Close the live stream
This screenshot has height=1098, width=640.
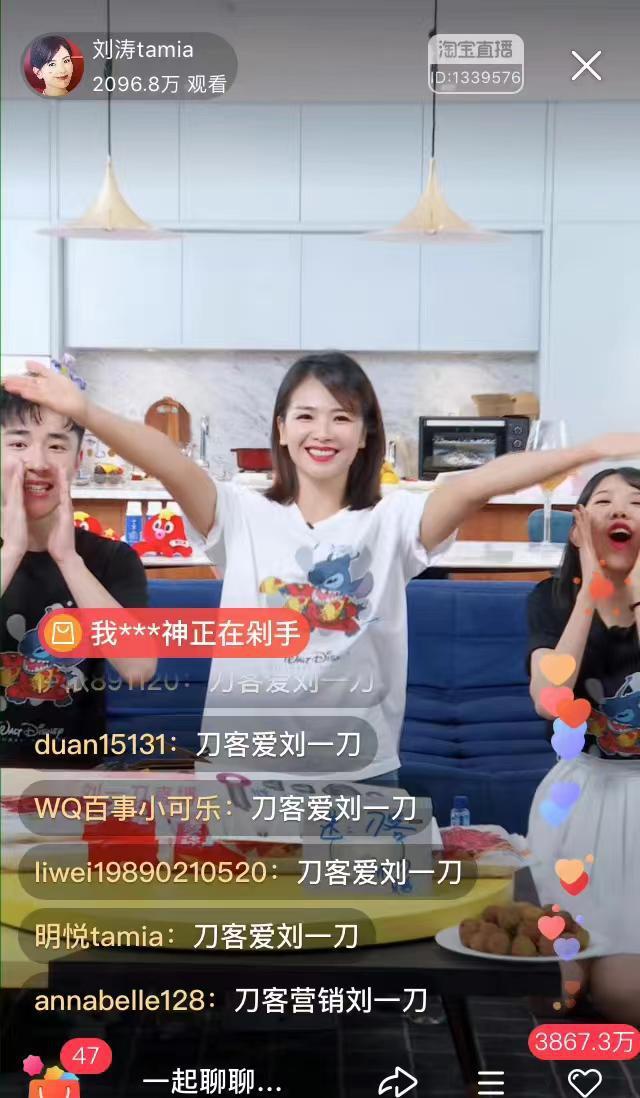586,66
